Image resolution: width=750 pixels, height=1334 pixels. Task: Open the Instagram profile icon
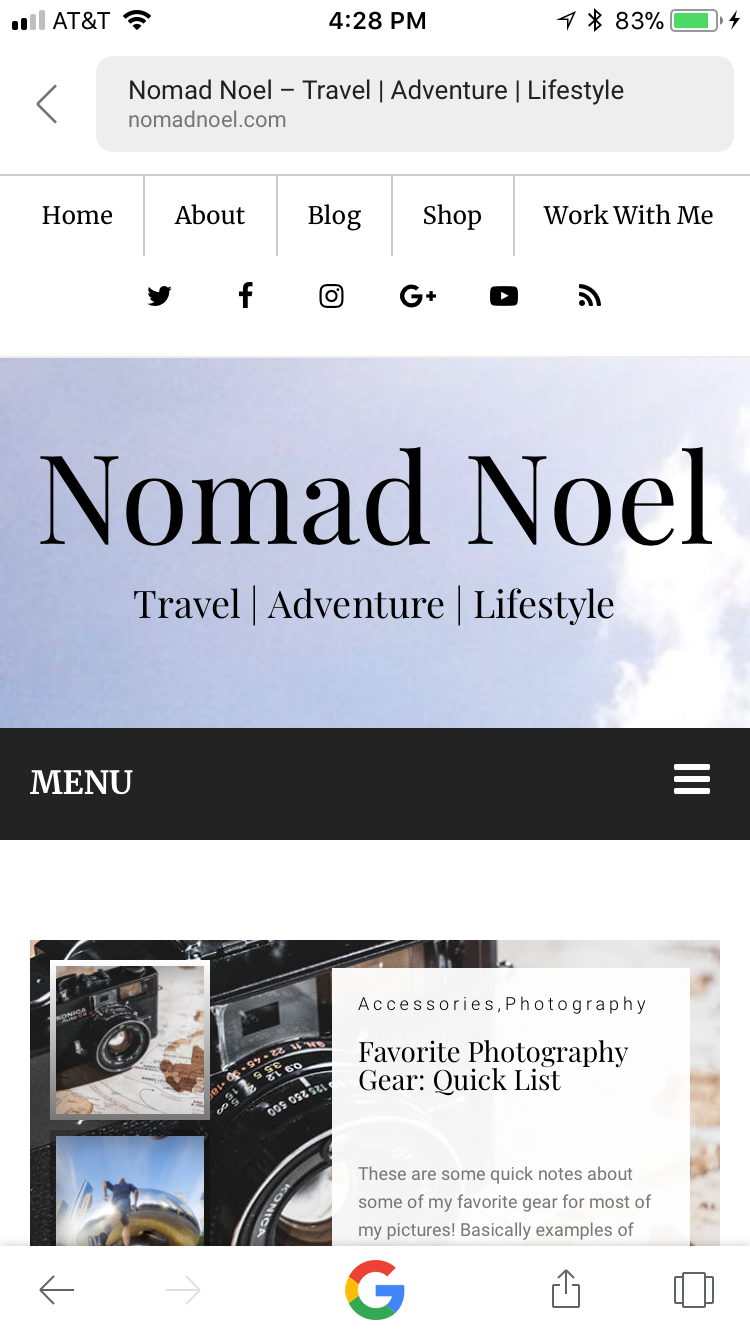click(331, 296)
